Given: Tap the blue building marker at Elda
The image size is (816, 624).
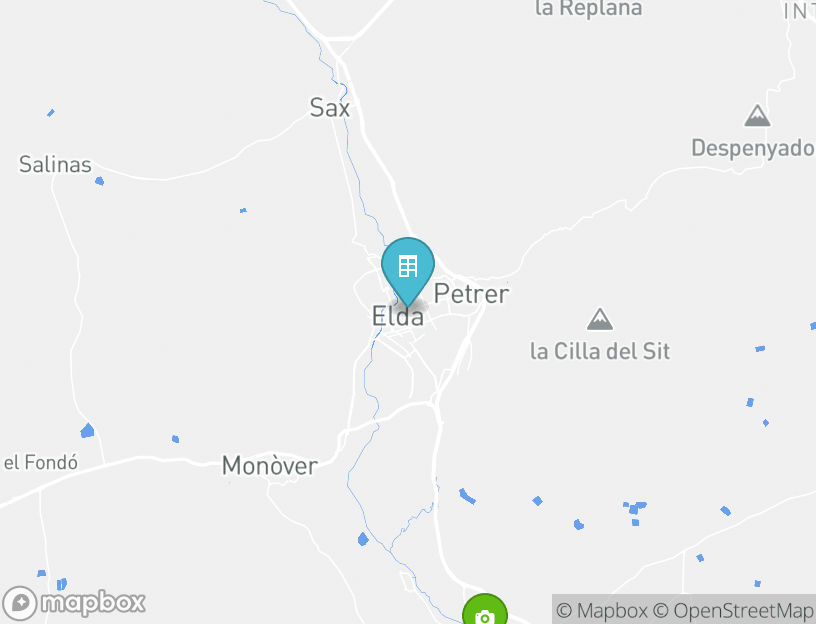Looking at the screenshot, I should pyautogui.click(x=407, y=268).
